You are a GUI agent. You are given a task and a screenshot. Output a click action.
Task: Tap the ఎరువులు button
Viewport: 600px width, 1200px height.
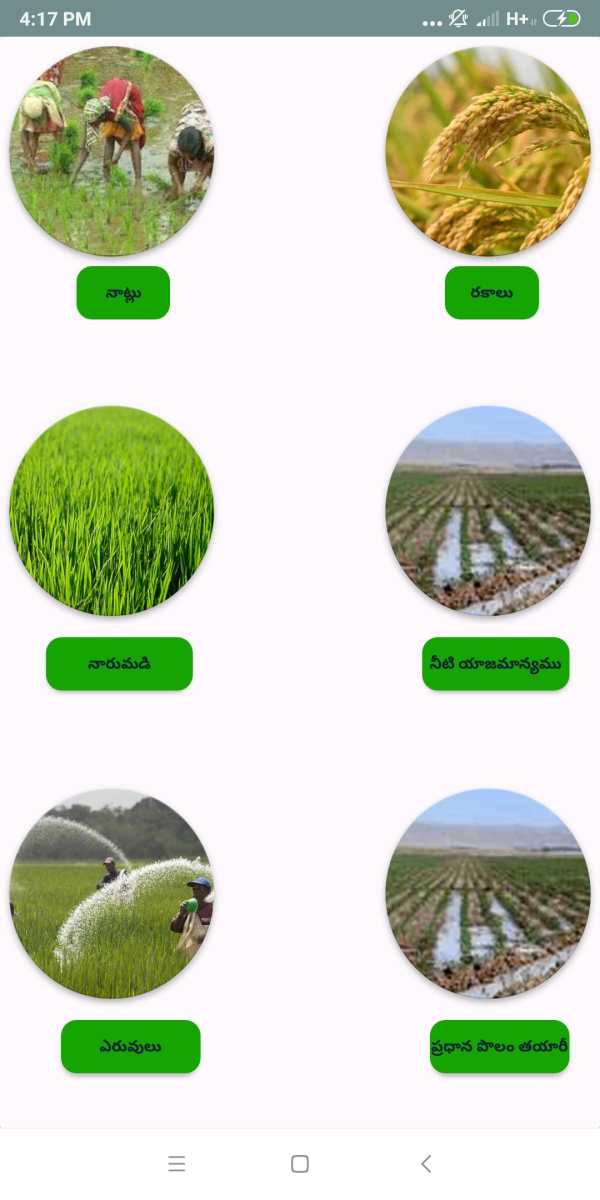click(x=131, y=1047)
